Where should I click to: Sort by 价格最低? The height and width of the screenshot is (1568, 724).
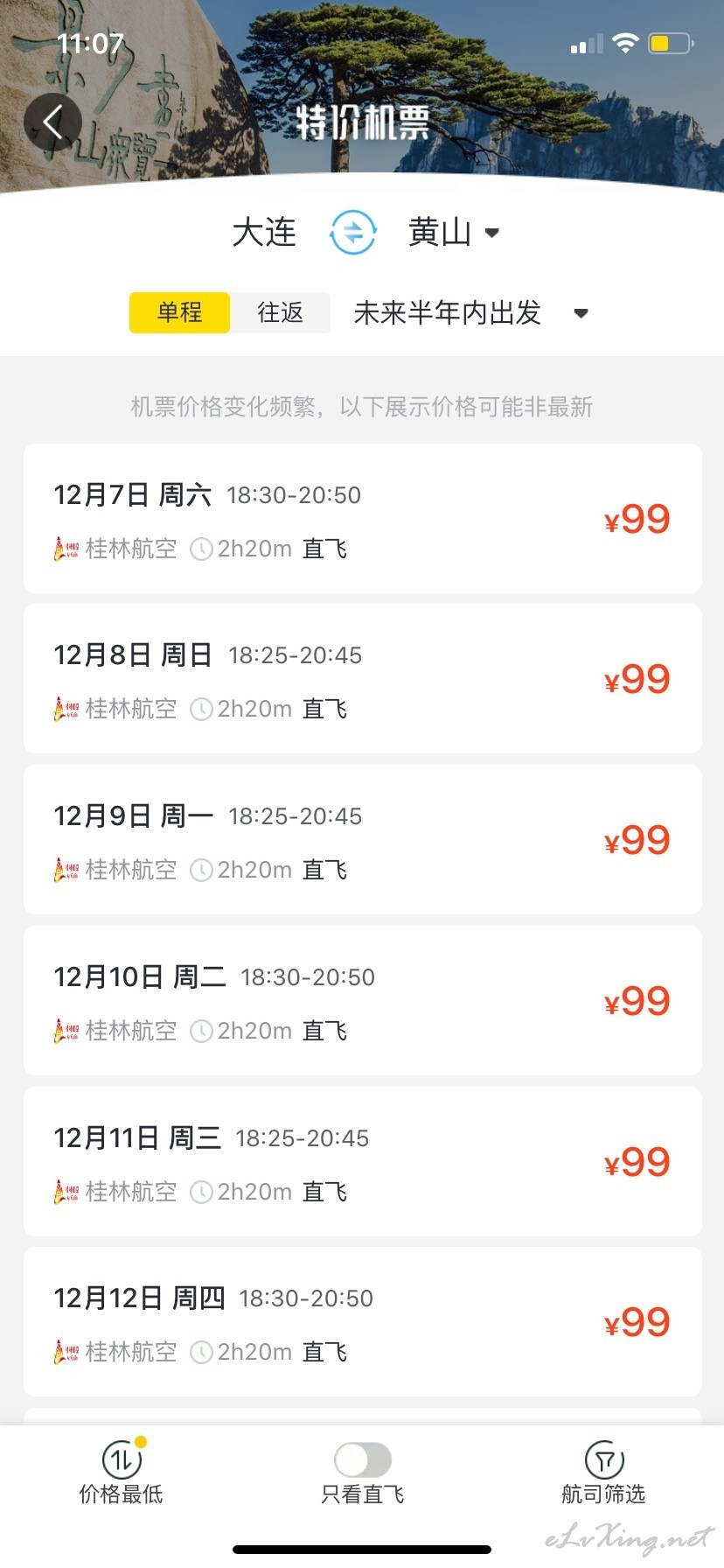point(122,1471)
